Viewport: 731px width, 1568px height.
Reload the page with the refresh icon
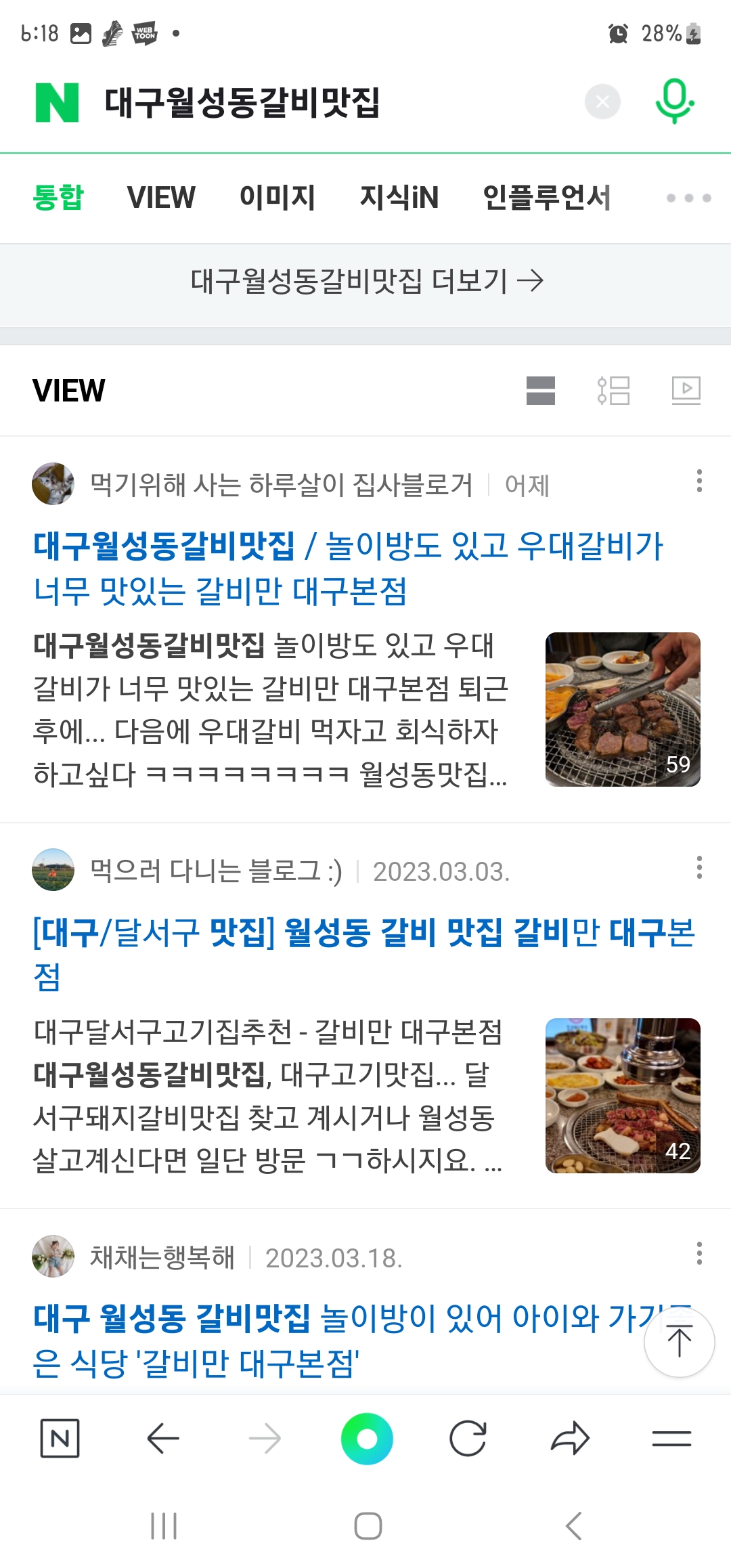pos(468,1438)
